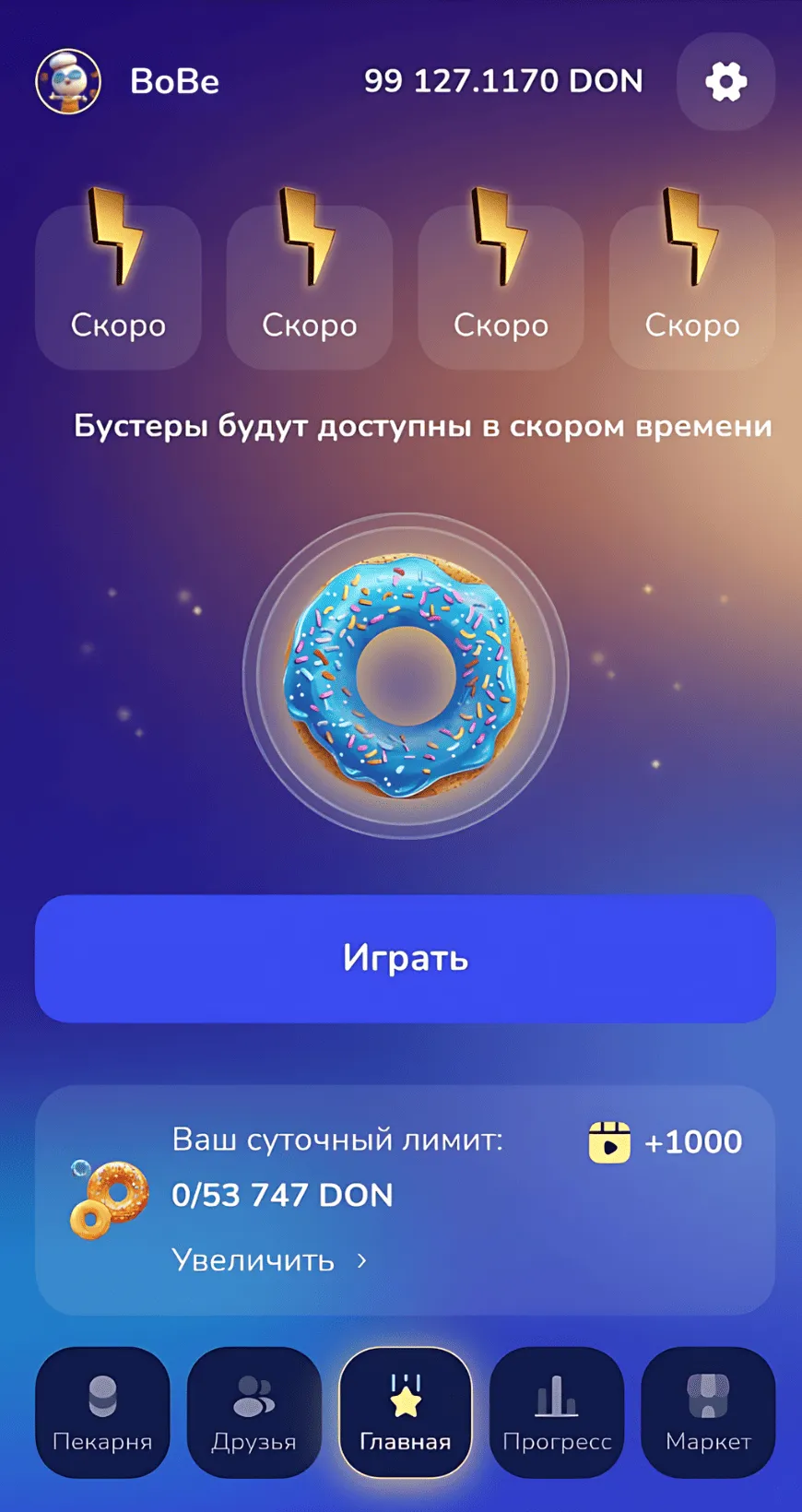Screen dimensions: 802x1512
Task: Go to the Главная tab
Action: (x=406, y=1412)
